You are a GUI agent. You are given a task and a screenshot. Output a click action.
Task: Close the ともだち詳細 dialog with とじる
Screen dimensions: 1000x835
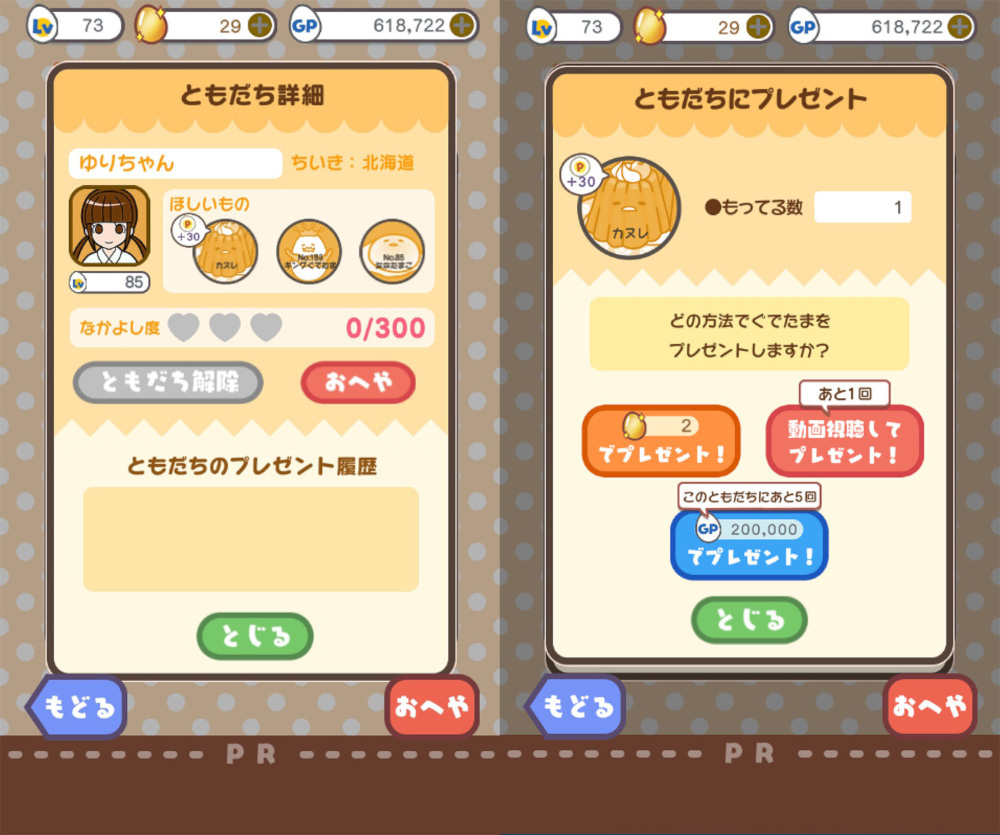254,636
